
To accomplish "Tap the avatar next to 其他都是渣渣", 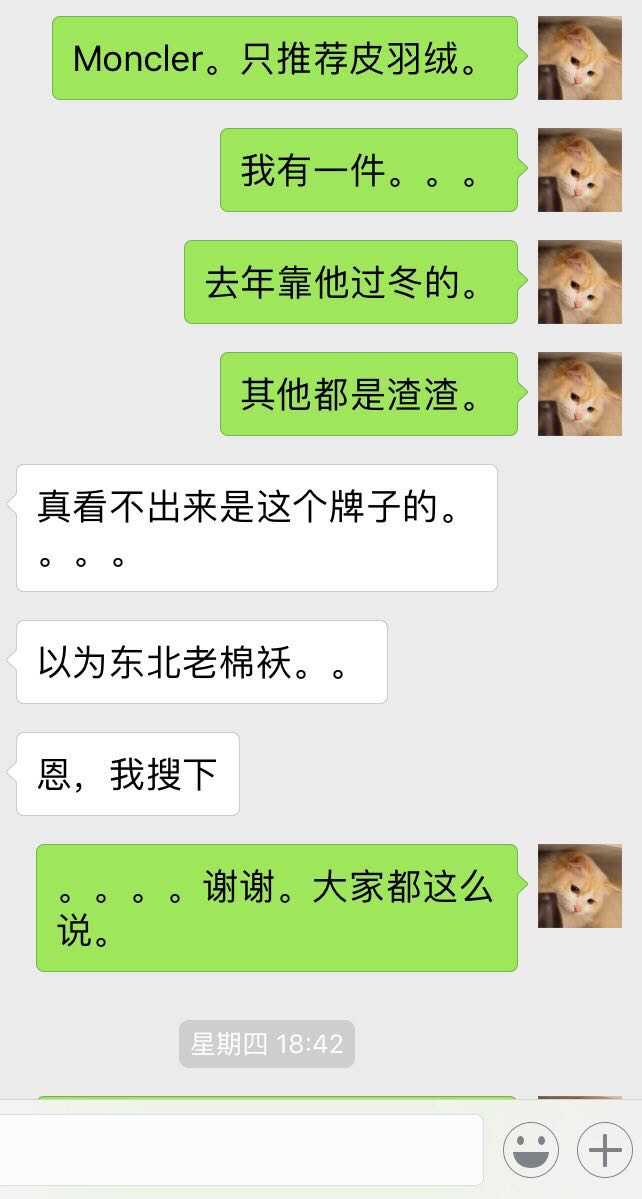I will pyautogui.click(x=579, y=394).
